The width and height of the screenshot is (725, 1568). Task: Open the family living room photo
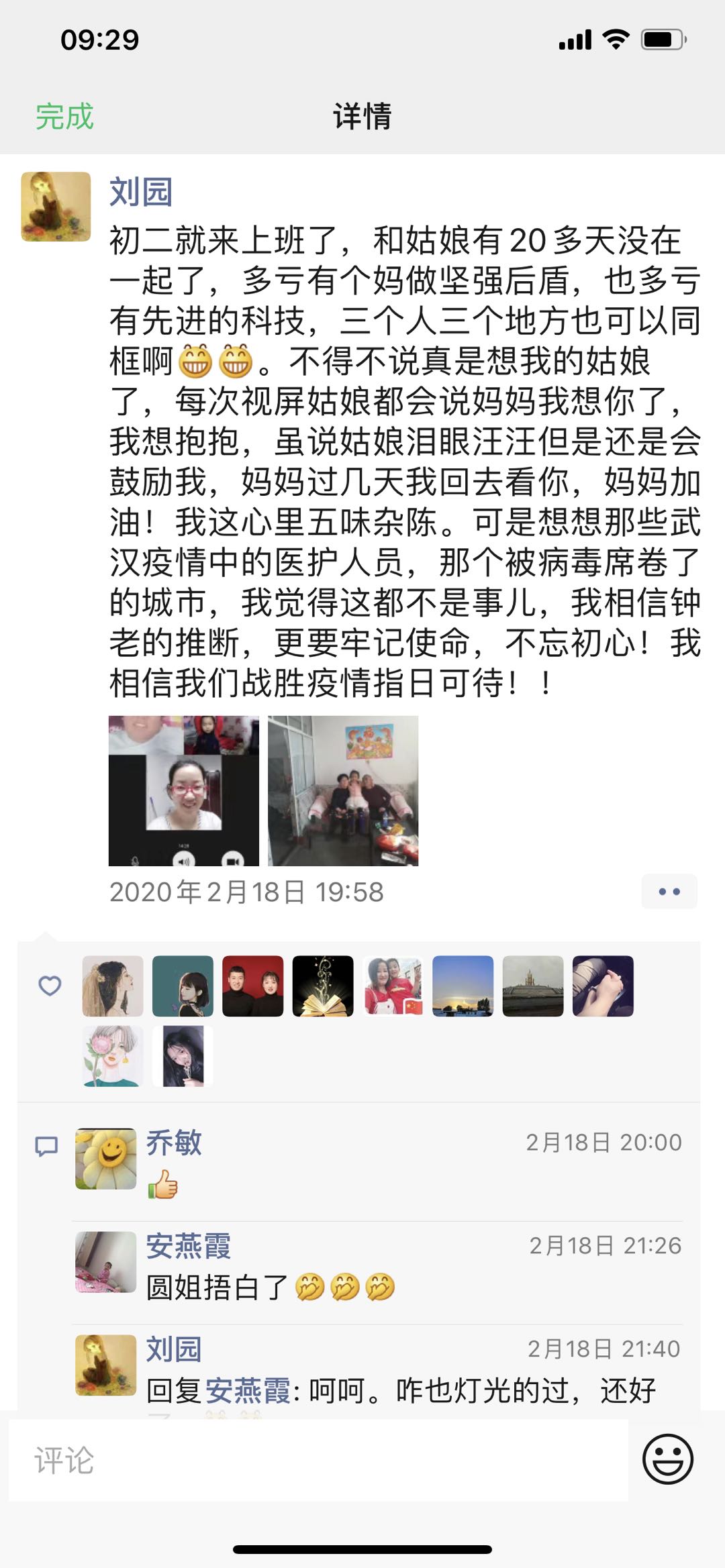click(343, 791)
